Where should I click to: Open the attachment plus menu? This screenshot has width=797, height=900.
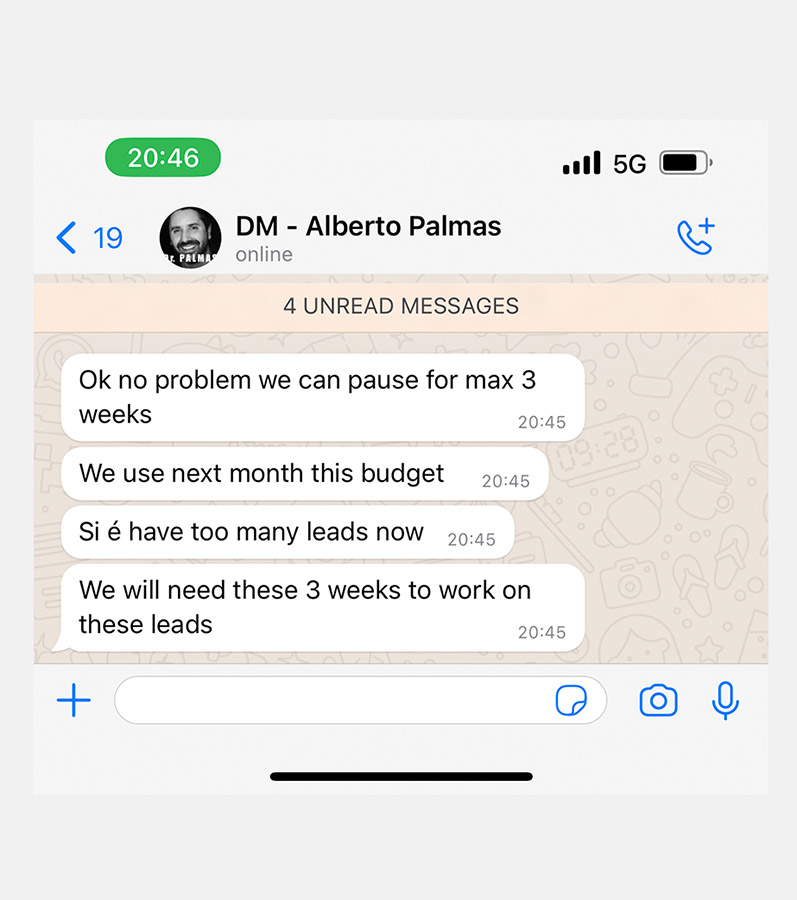pyautogui.click(x=73, y=700)
